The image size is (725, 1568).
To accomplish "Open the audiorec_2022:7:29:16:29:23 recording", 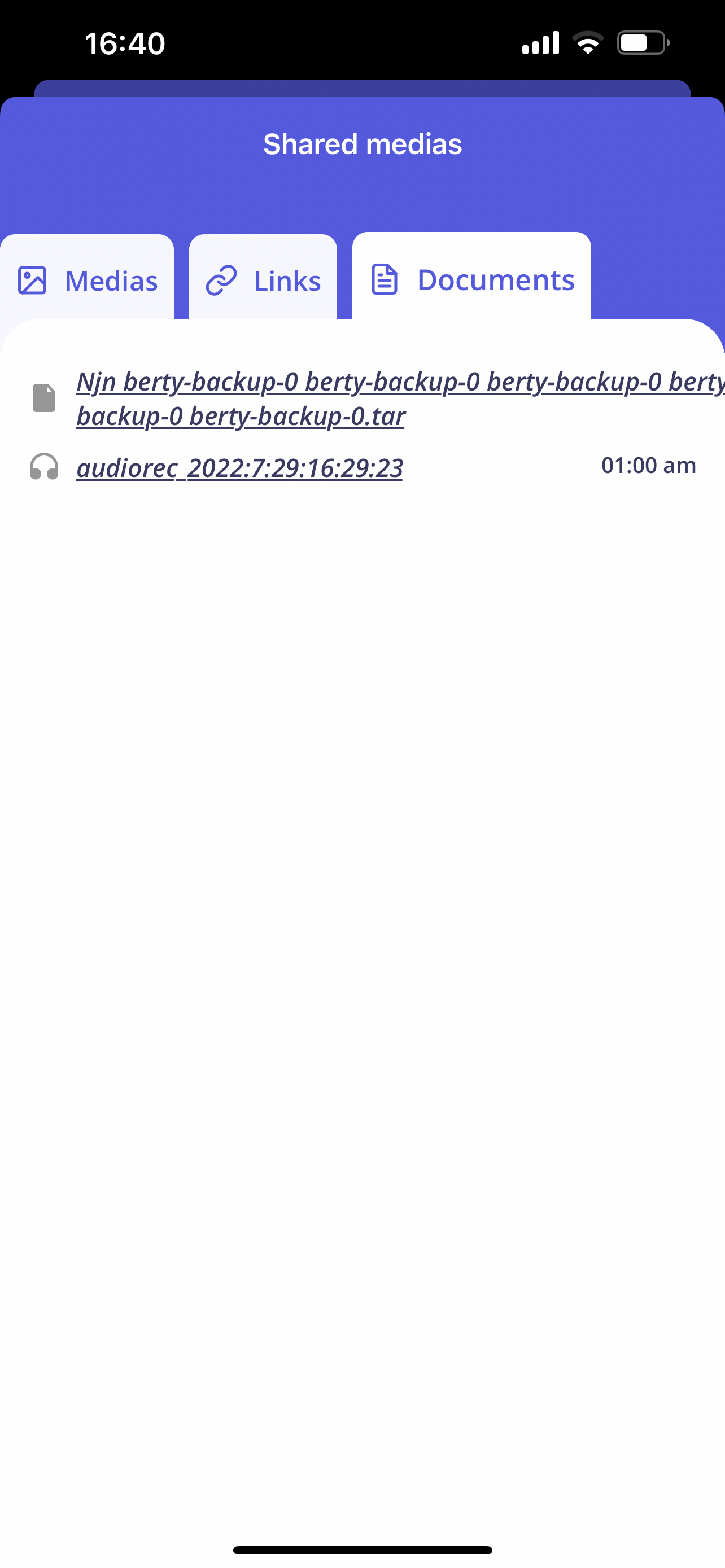I will point(240,467).
